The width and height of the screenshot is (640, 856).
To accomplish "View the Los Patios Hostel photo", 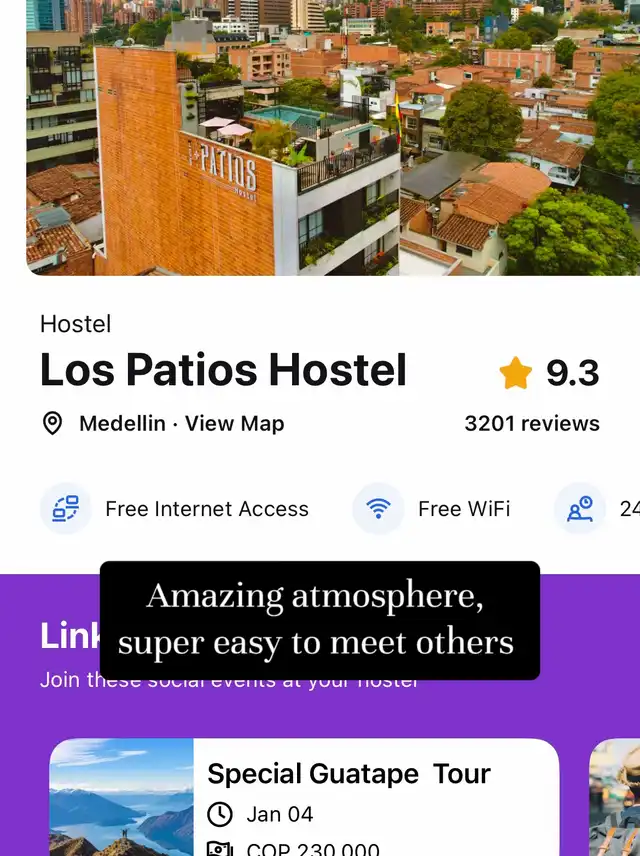I will click(x=320, y=140).
